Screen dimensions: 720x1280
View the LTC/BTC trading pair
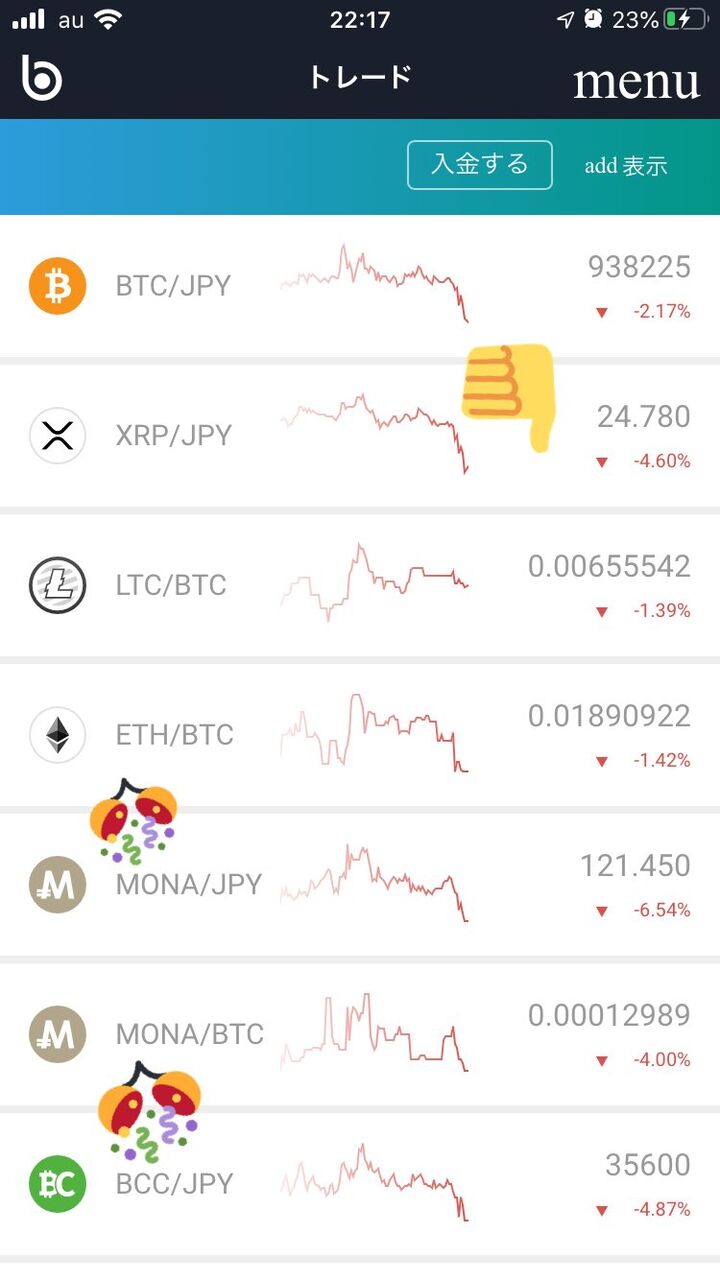[360, 585]
